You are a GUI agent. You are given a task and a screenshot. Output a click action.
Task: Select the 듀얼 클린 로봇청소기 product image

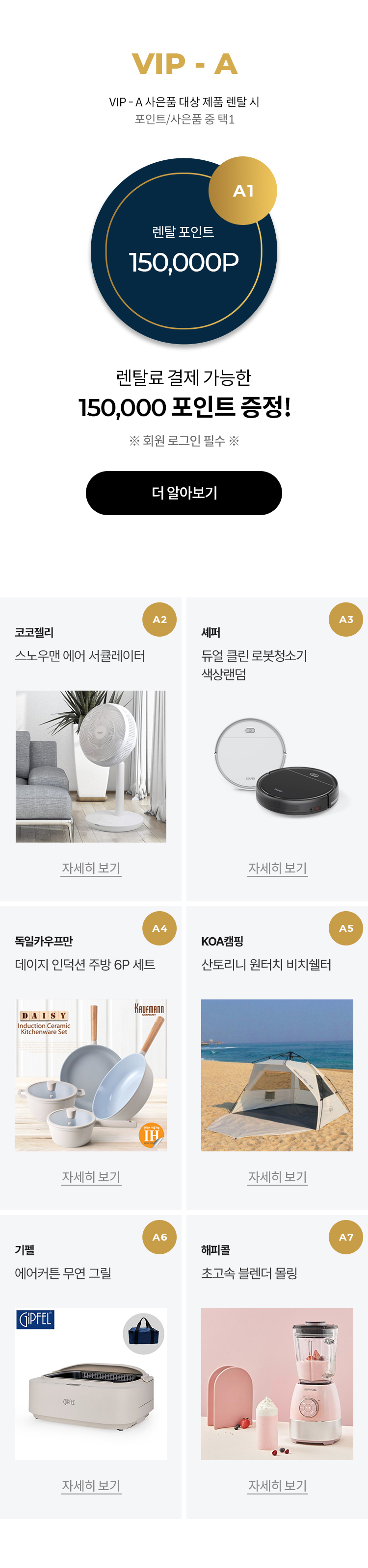tap(277, 766)
